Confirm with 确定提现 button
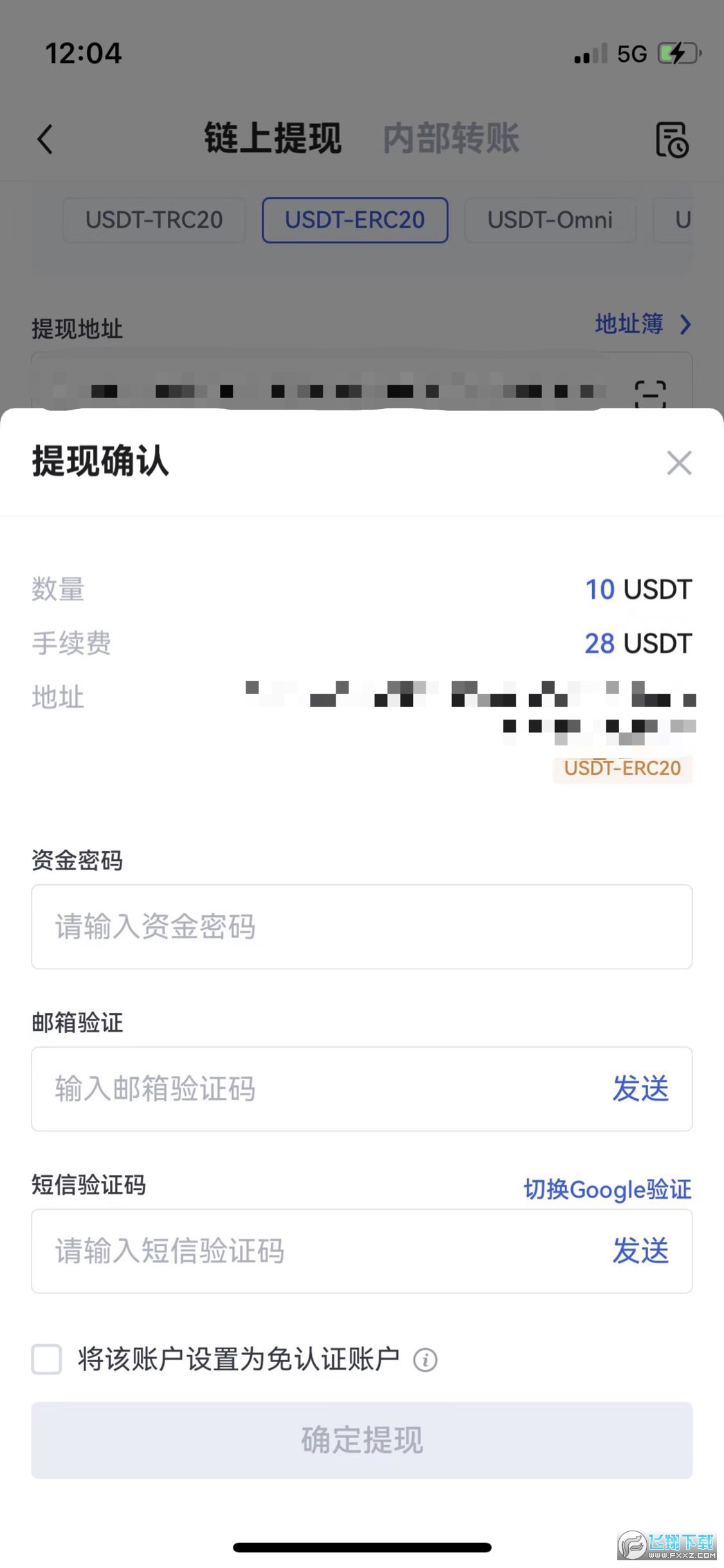Viewport: 724px width, 1568px height. coord(361,1440)
